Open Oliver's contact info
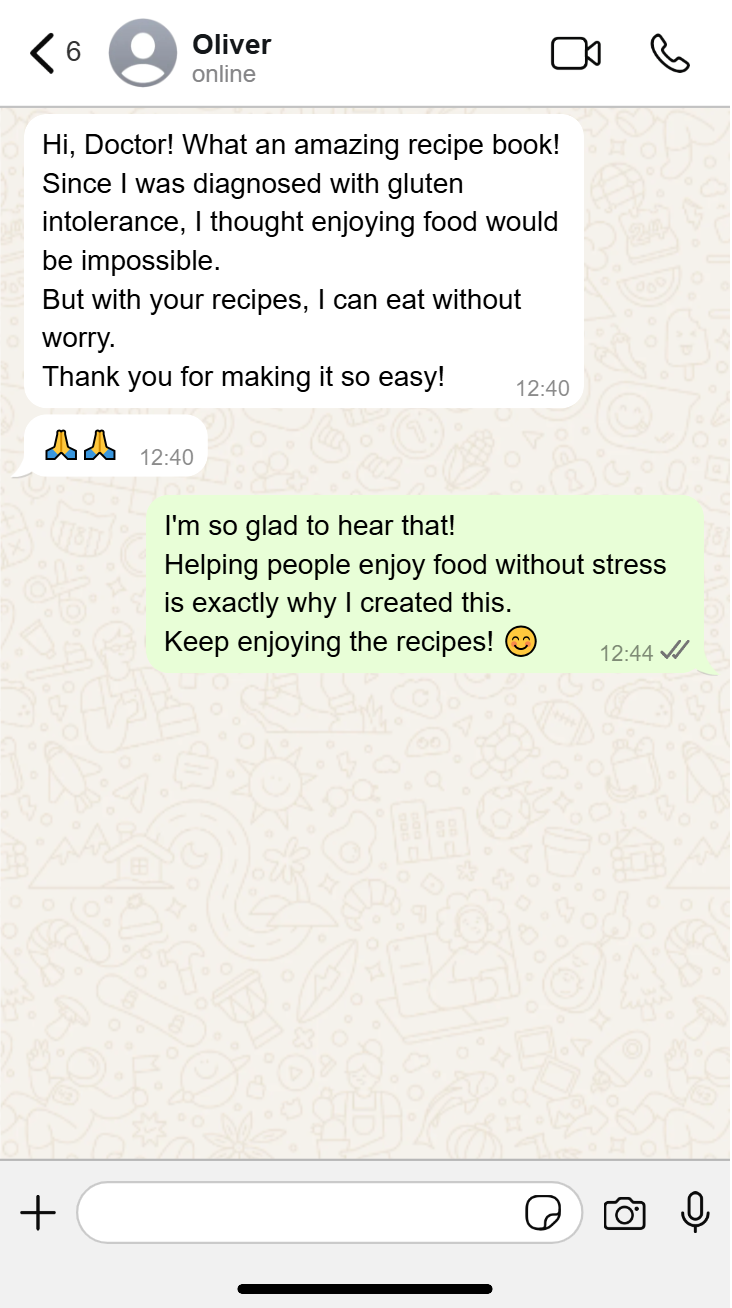This screenshot has height=1308, width=732. 230,56
